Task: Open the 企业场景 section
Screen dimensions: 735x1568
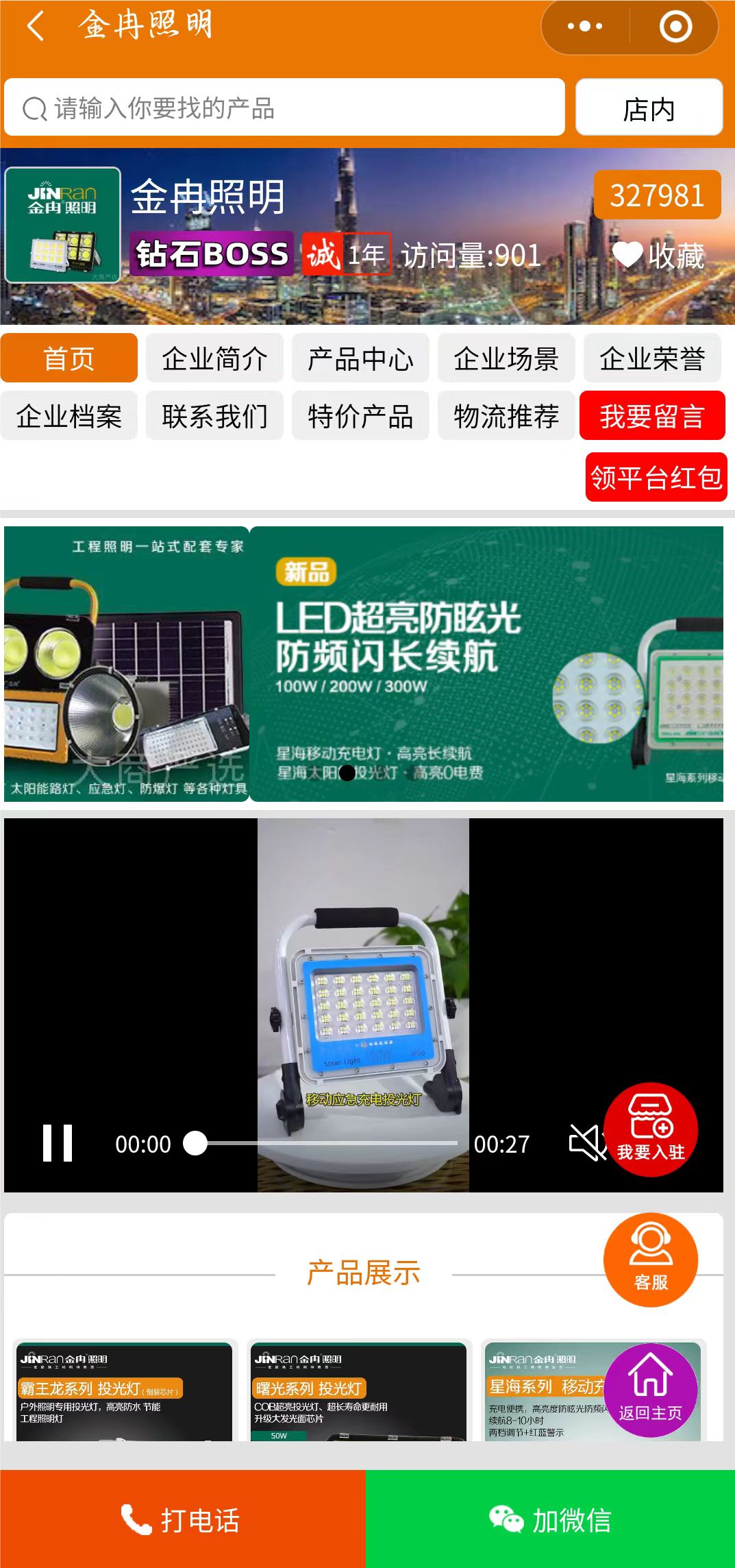Action: (506, 358)
